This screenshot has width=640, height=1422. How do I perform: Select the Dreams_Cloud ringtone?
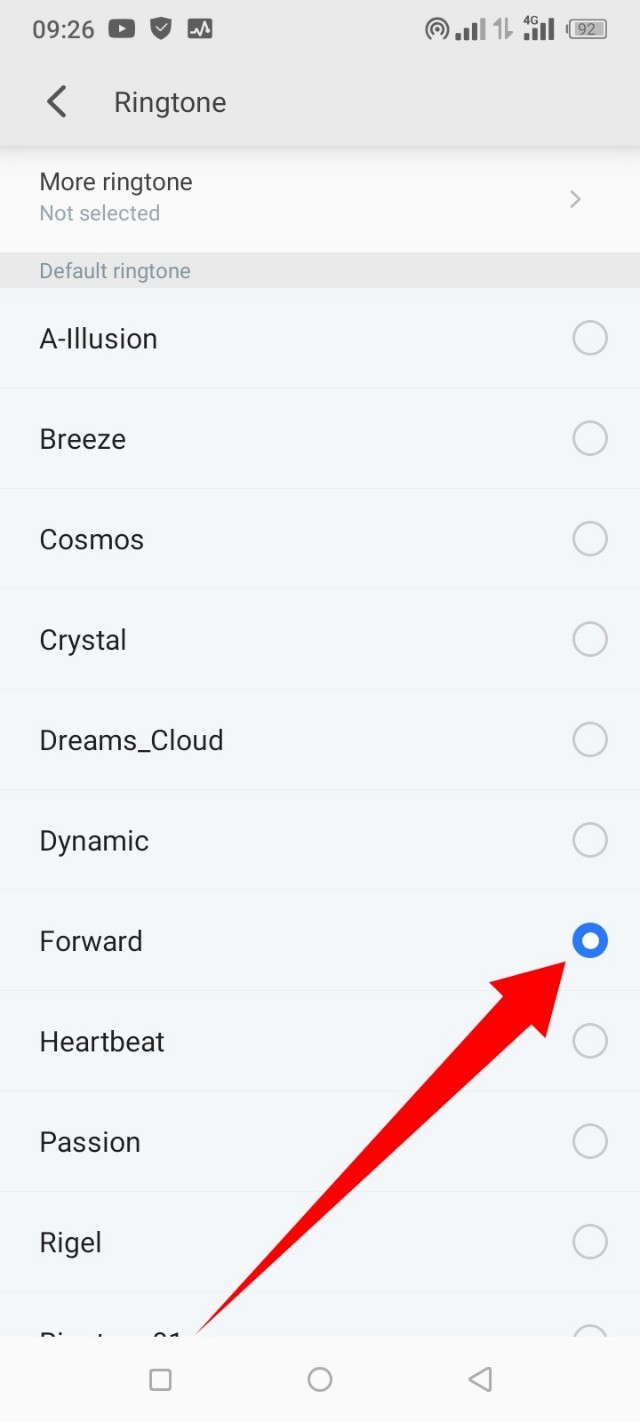[589, 740]
